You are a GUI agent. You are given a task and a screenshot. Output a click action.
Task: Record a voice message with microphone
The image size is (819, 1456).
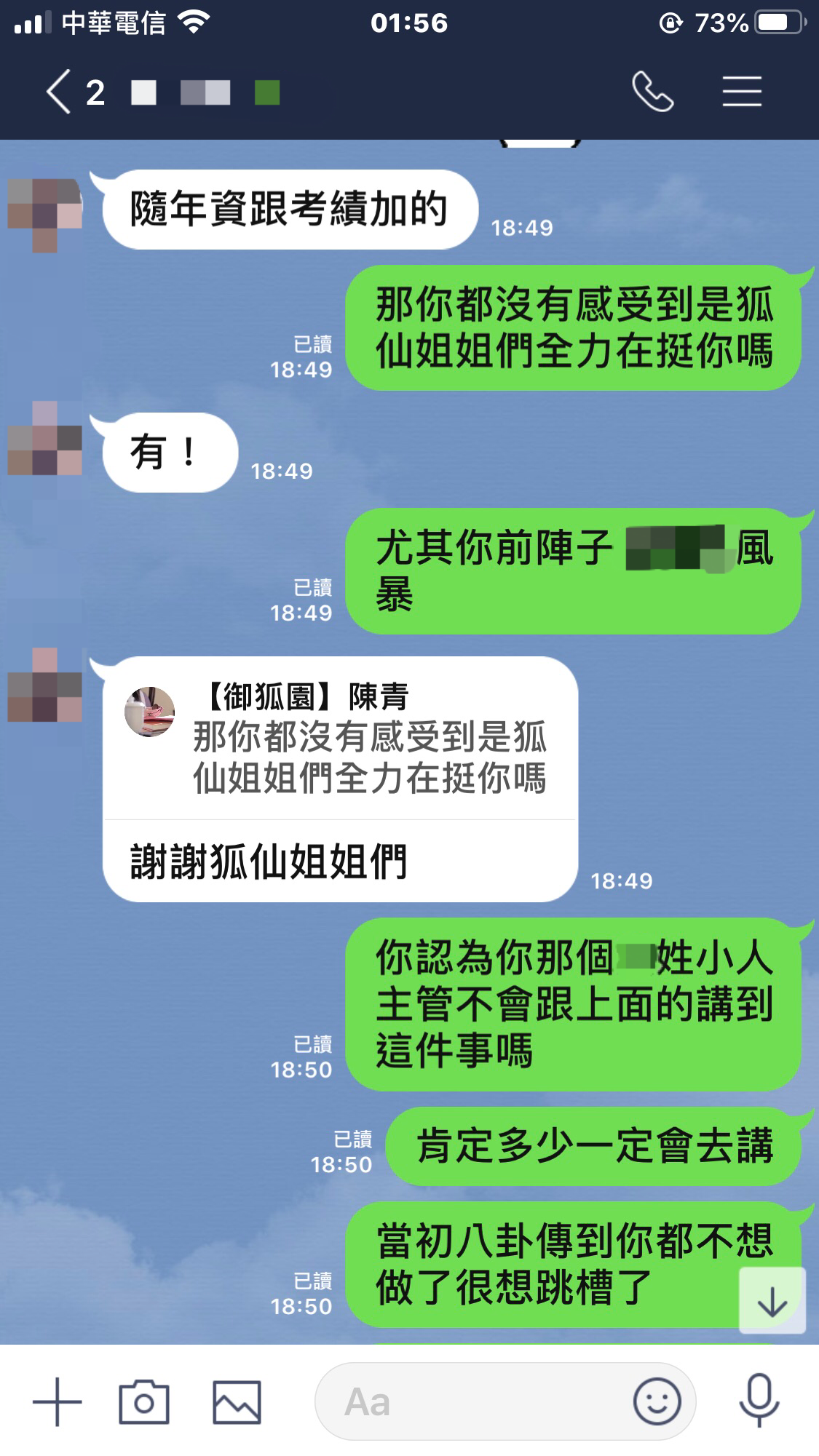pyautogui.click(x=759, y=1401)
